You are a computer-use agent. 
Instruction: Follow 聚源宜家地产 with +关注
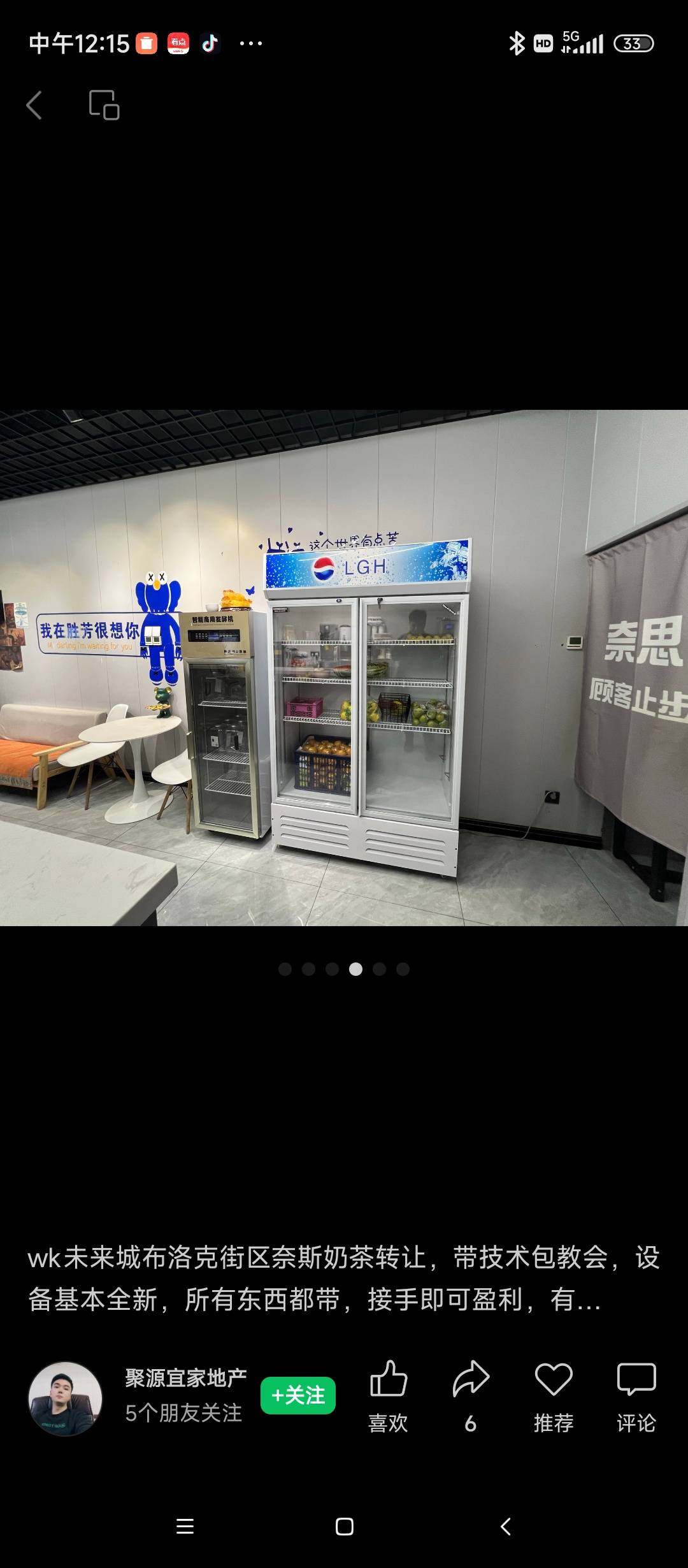click(x=297, y=1395)
